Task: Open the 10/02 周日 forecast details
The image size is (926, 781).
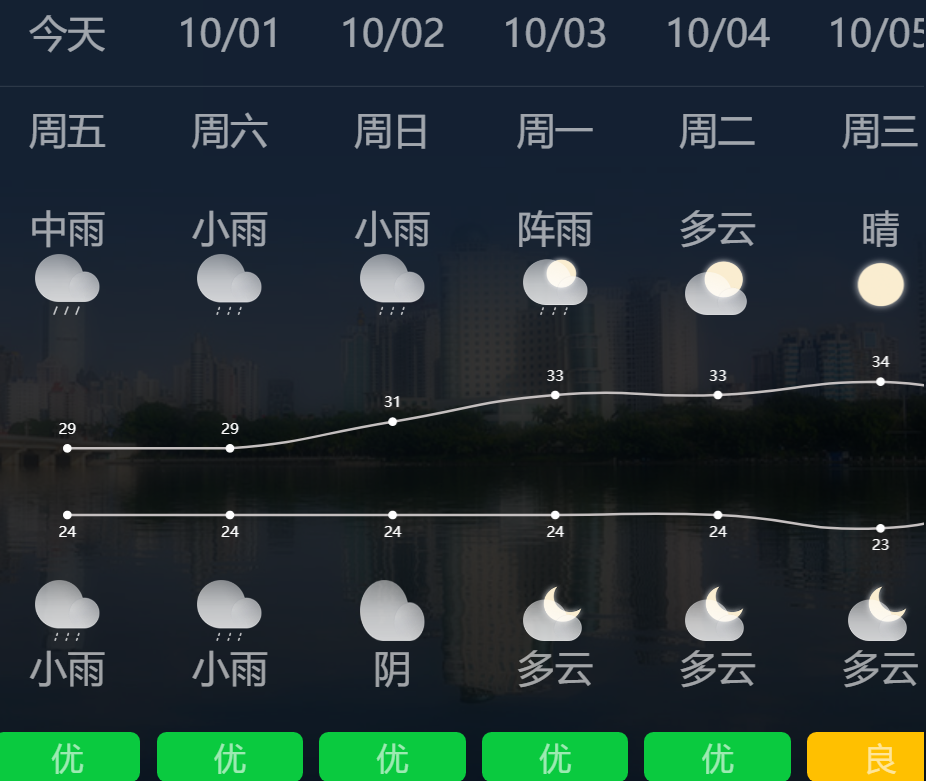Action: click(392, 34)
